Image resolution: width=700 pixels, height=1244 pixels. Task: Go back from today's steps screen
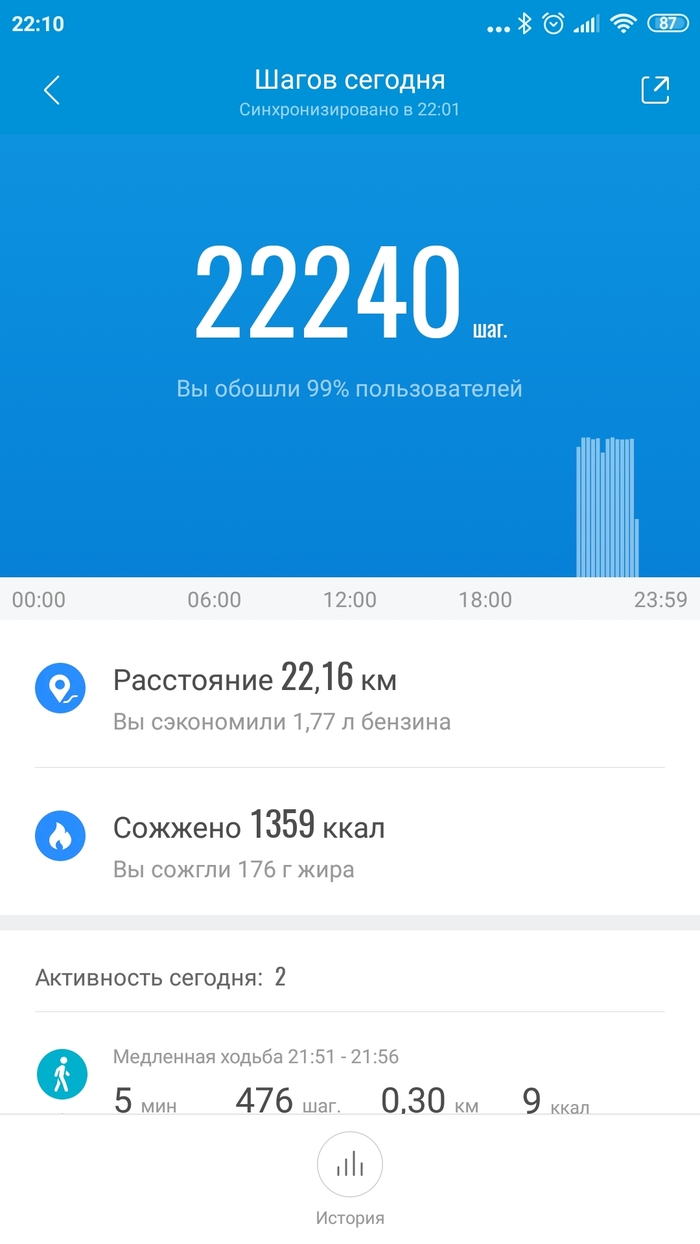tap(52, 90)
